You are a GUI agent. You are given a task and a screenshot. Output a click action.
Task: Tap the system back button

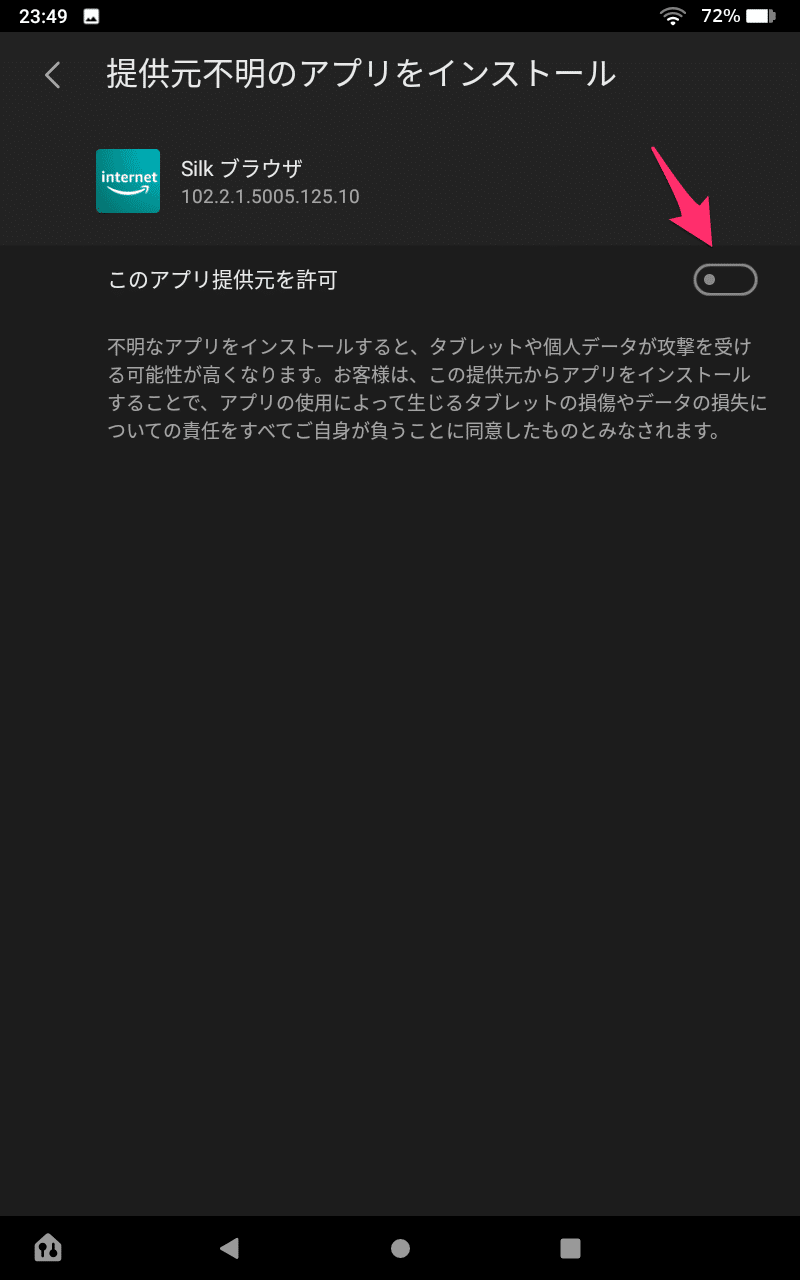pos(230,1247)
